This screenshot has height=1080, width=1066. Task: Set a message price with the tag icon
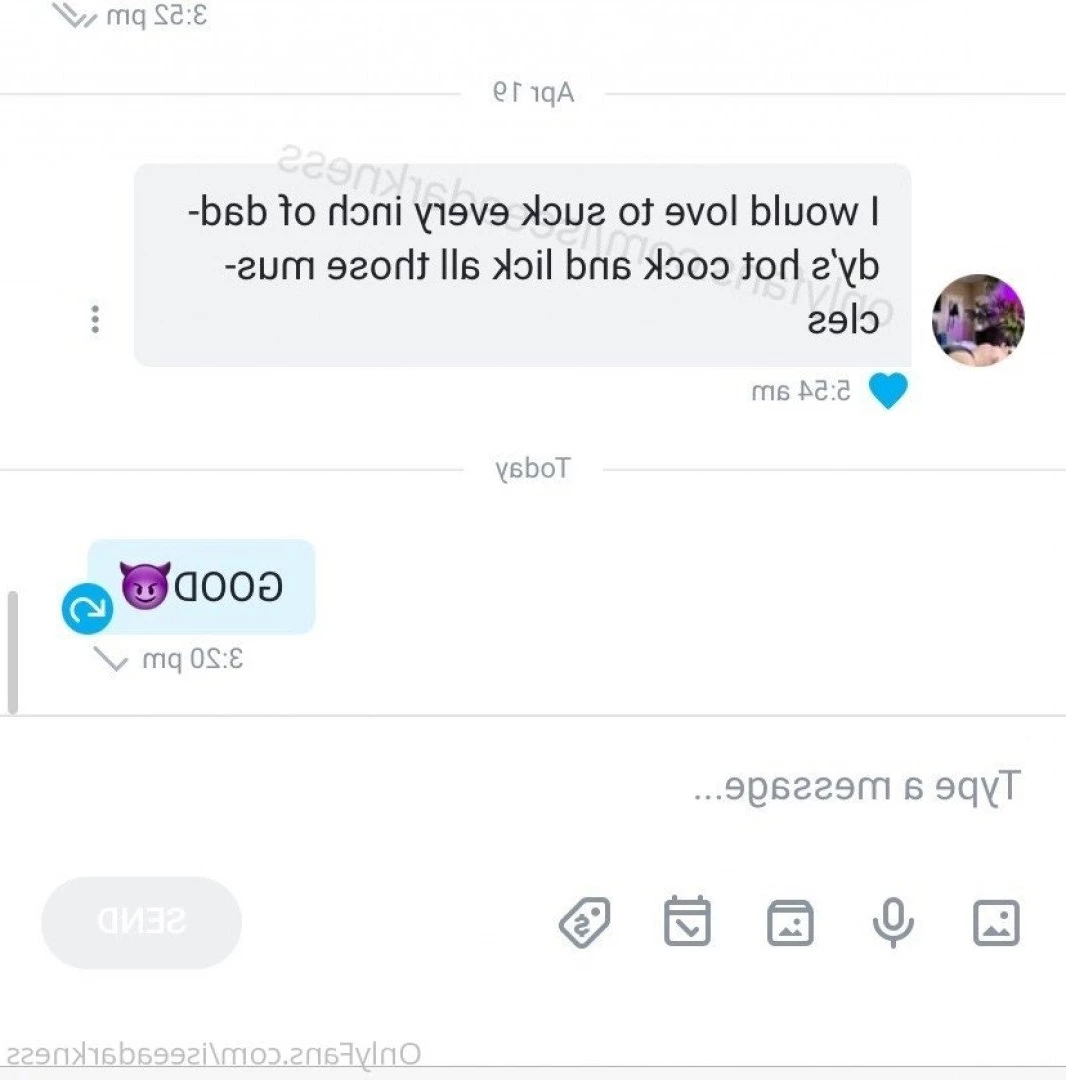[584, 922]
